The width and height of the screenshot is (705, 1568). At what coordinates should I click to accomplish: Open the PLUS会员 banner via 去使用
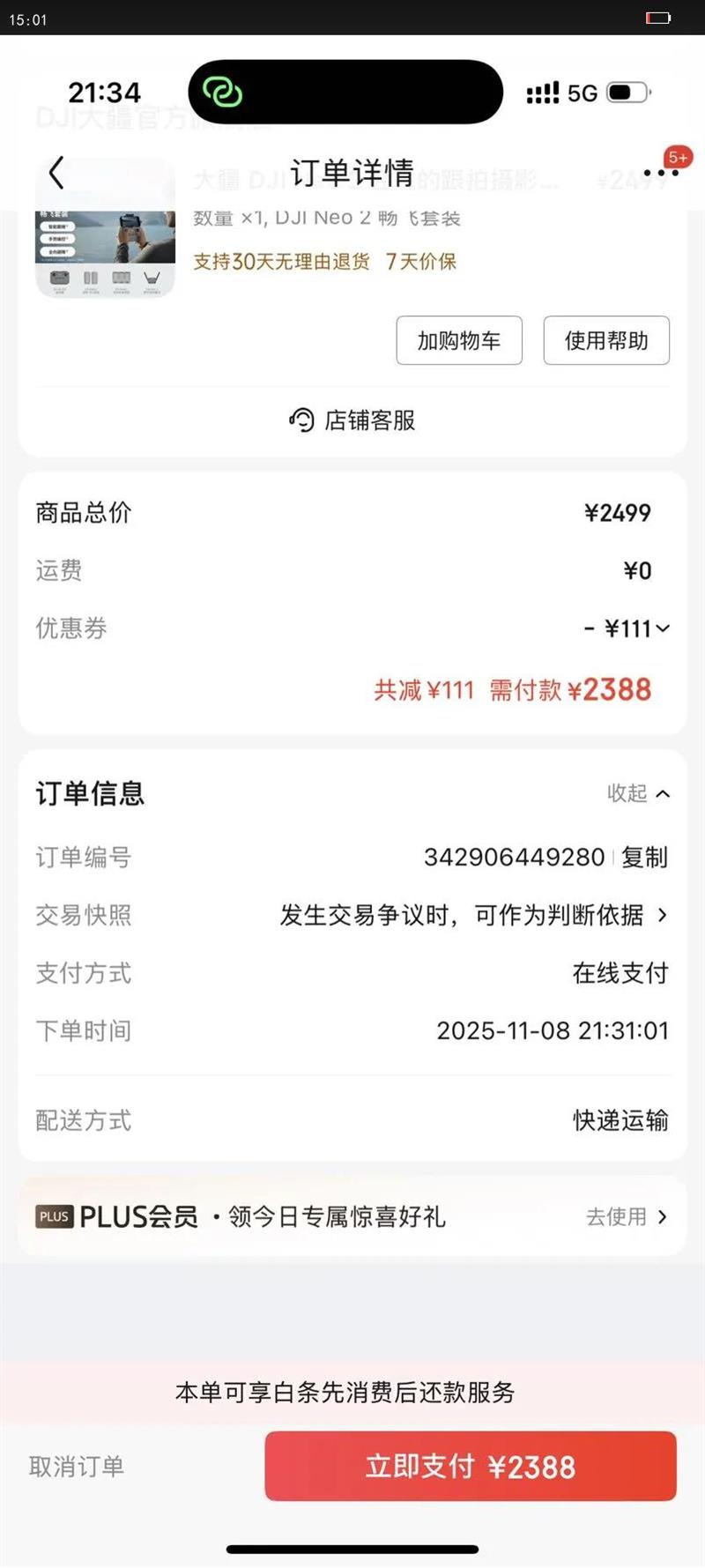tap(626, 1216)
